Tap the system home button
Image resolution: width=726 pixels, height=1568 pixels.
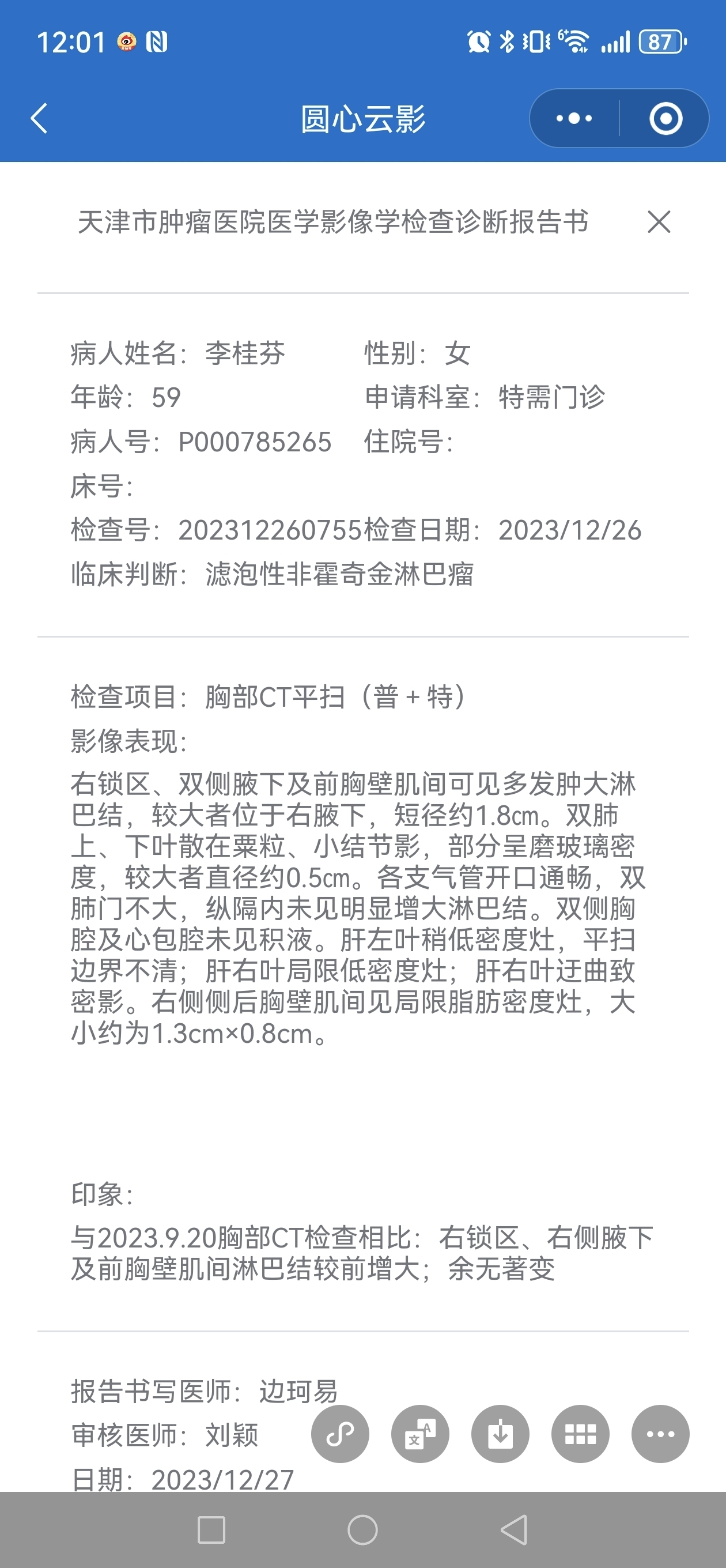coord(362,1529)
